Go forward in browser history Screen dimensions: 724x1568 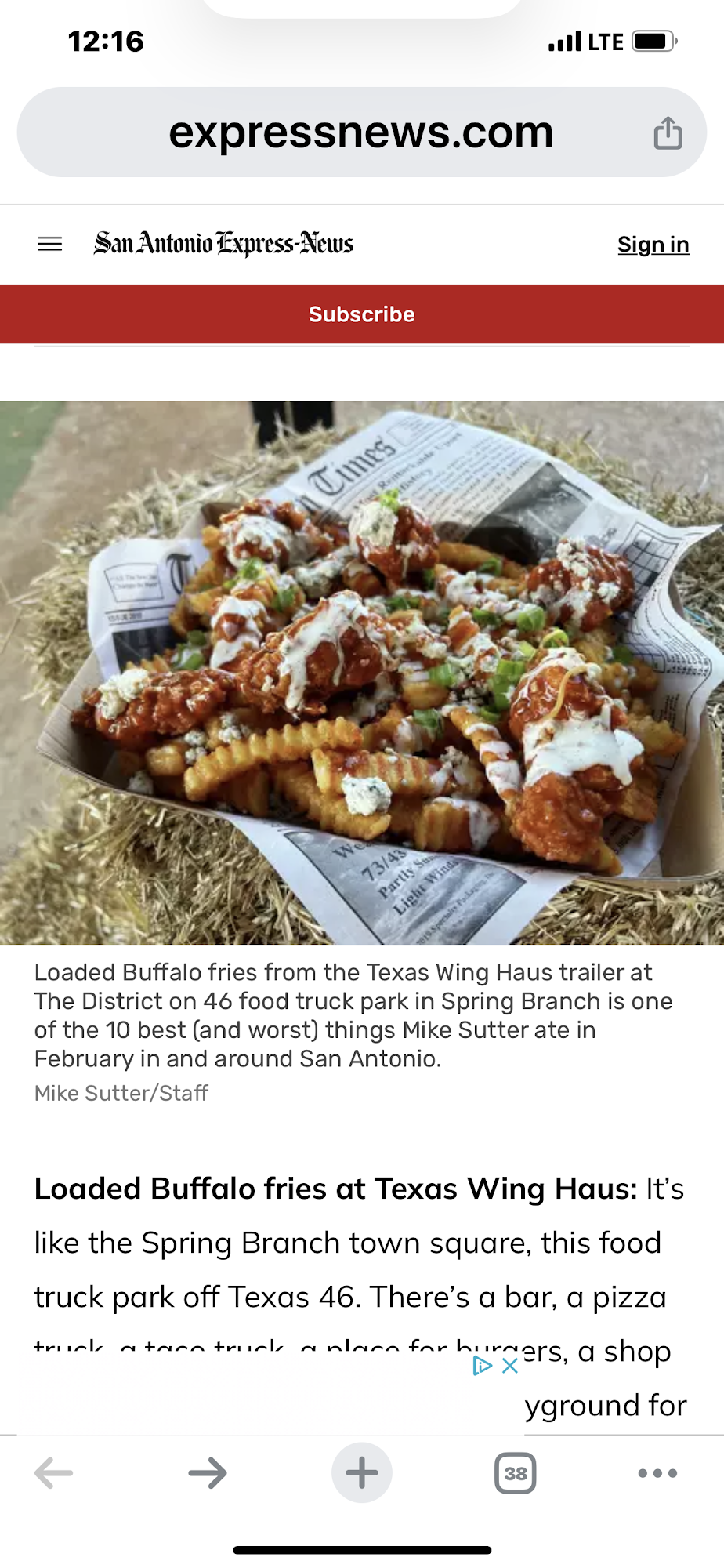[208, 1473]
